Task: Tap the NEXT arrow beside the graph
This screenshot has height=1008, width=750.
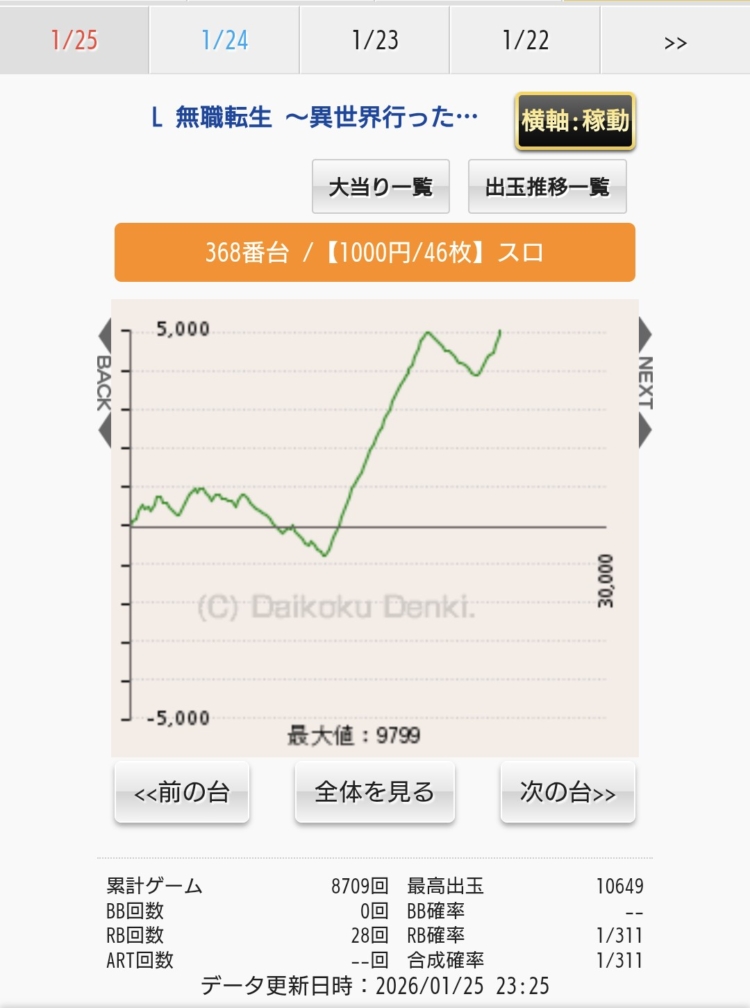Action: (x=645, y=383)
